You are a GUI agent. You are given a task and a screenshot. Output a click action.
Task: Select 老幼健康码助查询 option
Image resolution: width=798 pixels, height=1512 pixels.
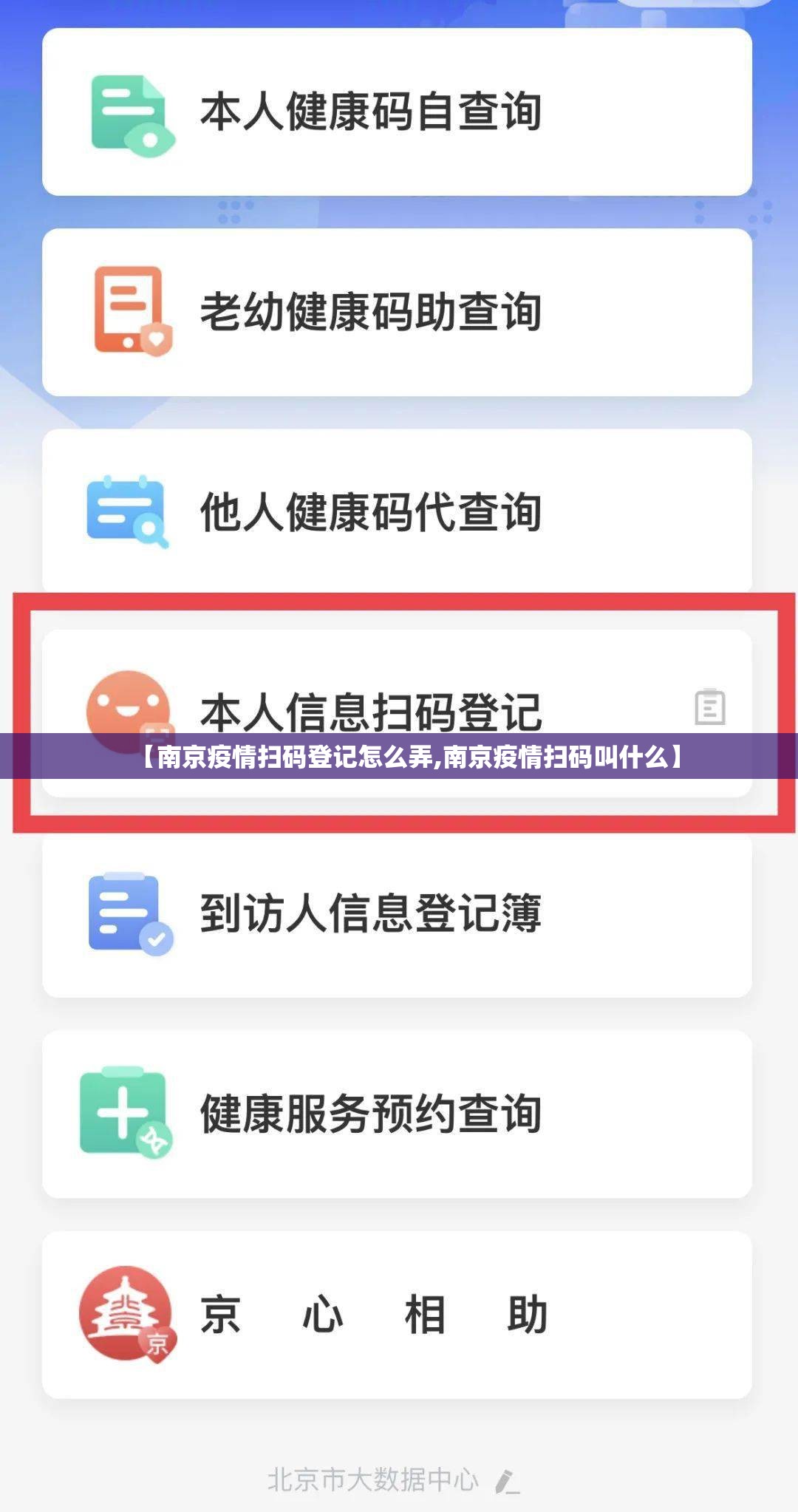coord(397,312)
